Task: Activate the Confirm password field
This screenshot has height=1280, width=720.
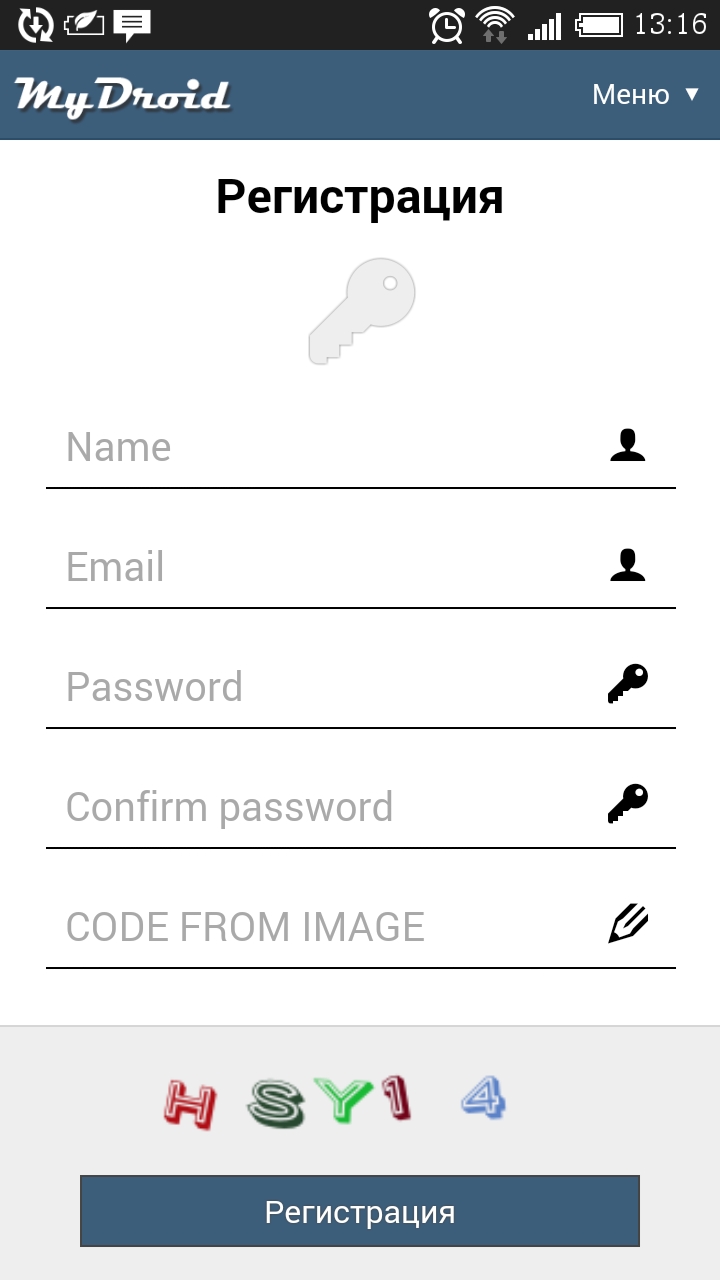Action: tap(330, 807)
